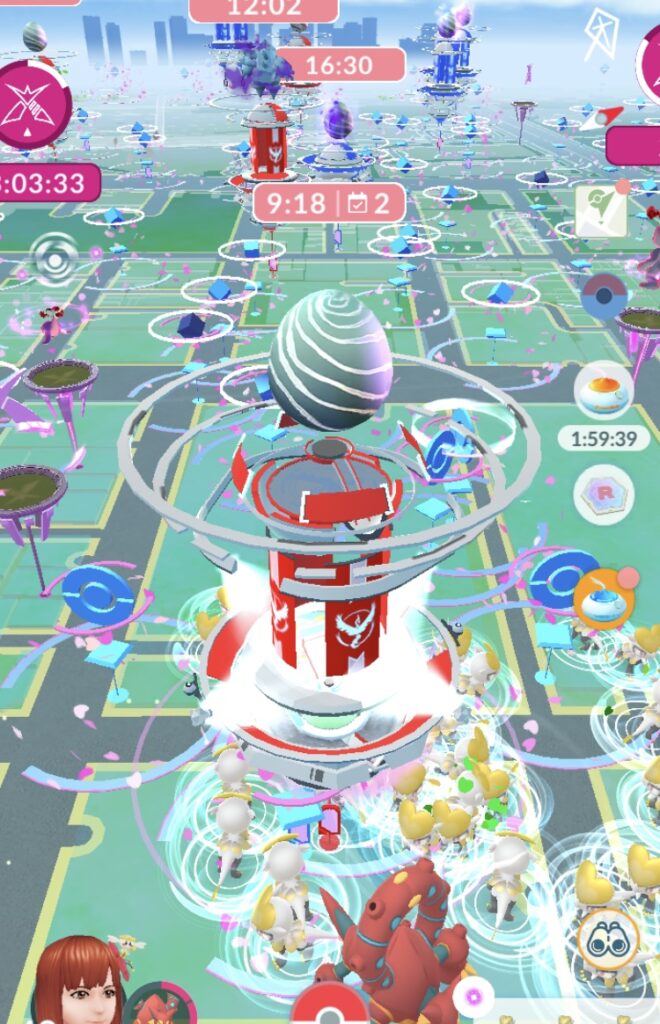Open the buddy Pokémon icon

tap(160, 1005)
